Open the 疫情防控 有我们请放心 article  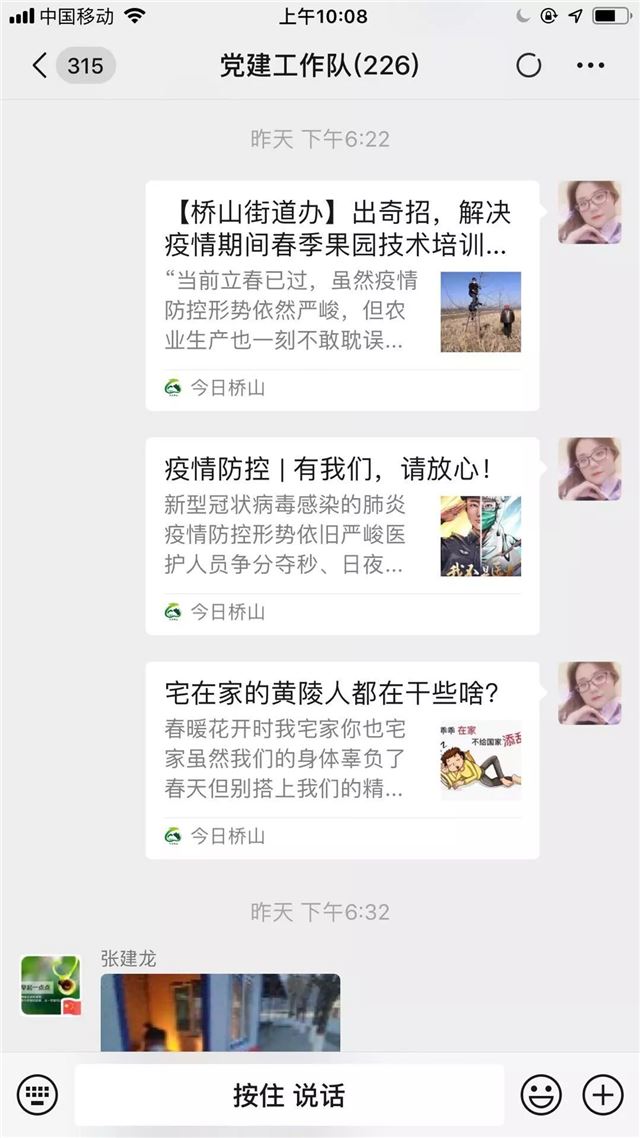click(x=342, y=536)
